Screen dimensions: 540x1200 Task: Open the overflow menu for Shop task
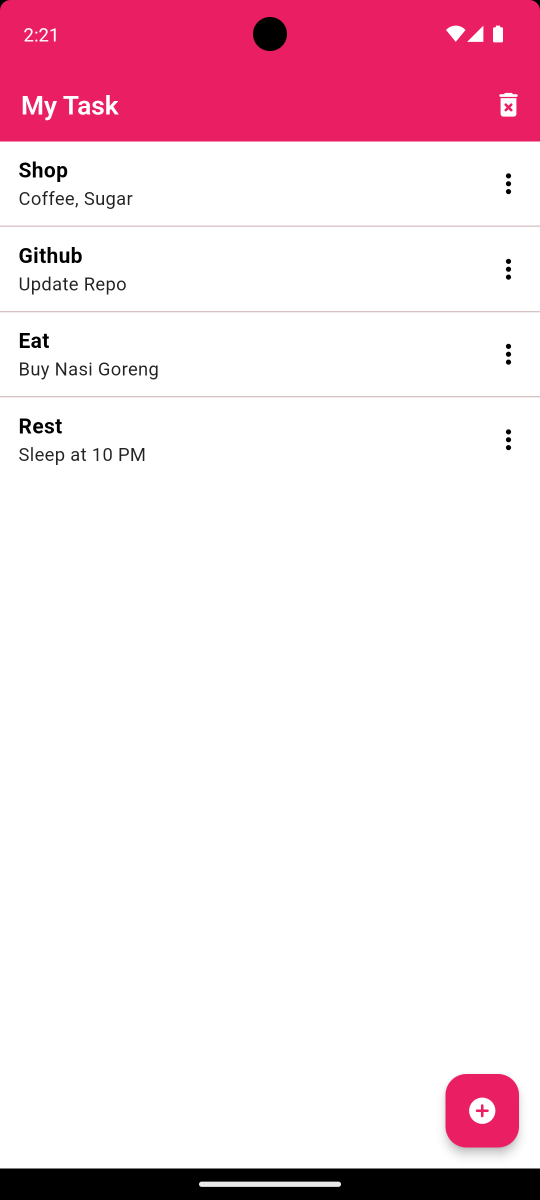tap(508, 184)
